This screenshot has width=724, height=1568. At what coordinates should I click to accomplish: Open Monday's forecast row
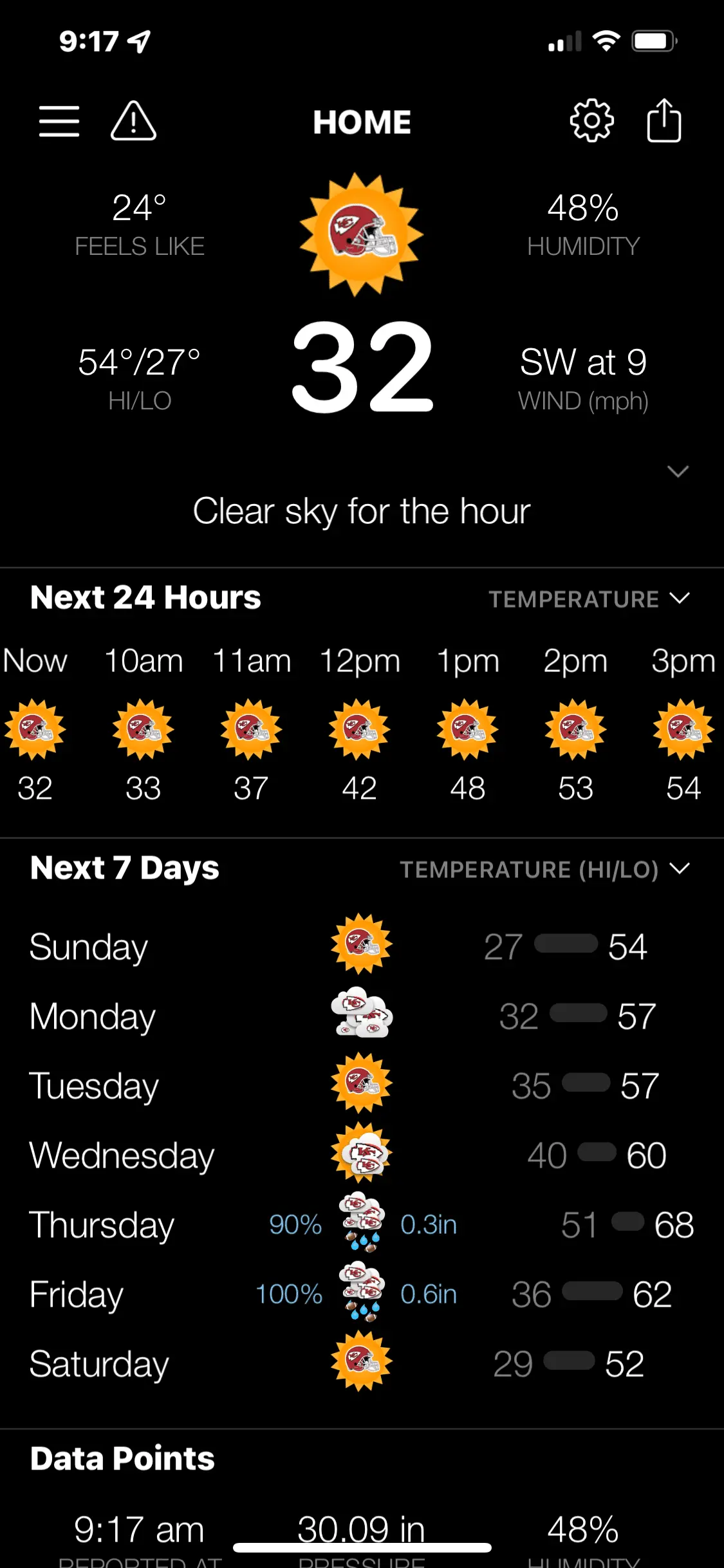pos(362,1016)
